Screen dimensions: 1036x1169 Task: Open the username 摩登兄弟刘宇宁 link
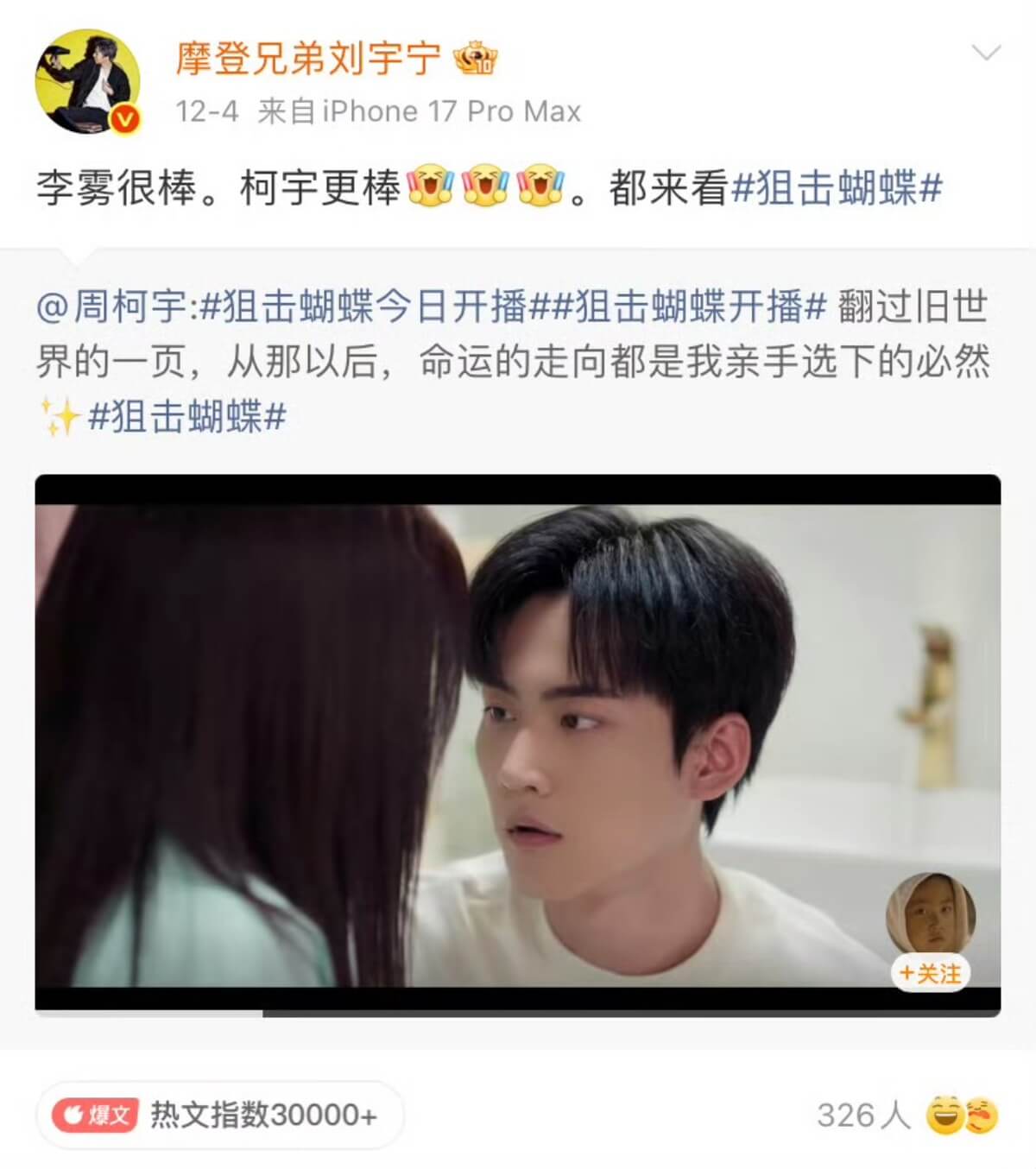308,59
